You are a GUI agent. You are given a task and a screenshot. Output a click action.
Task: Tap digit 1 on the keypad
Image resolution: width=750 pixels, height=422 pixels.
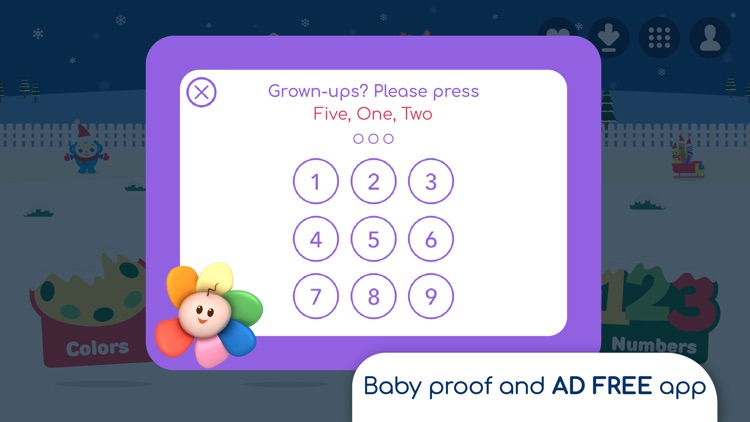point(316,182)
